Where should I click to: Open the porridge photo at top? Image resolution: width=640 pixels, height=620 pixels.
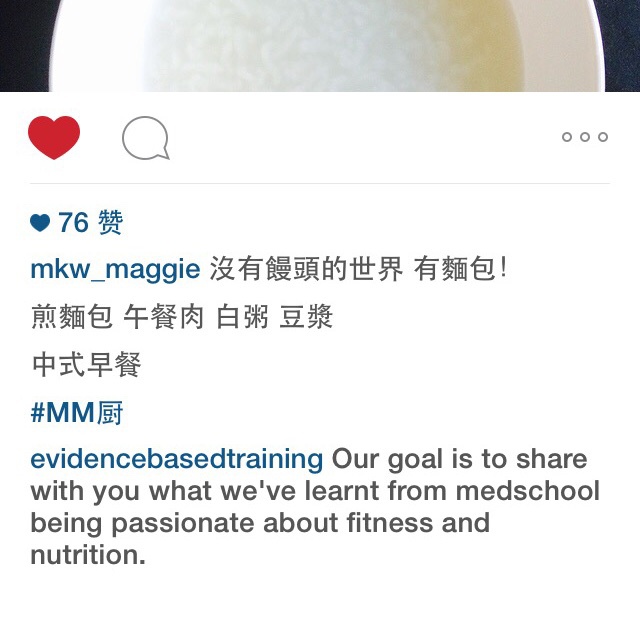click(x=320, y=45)
